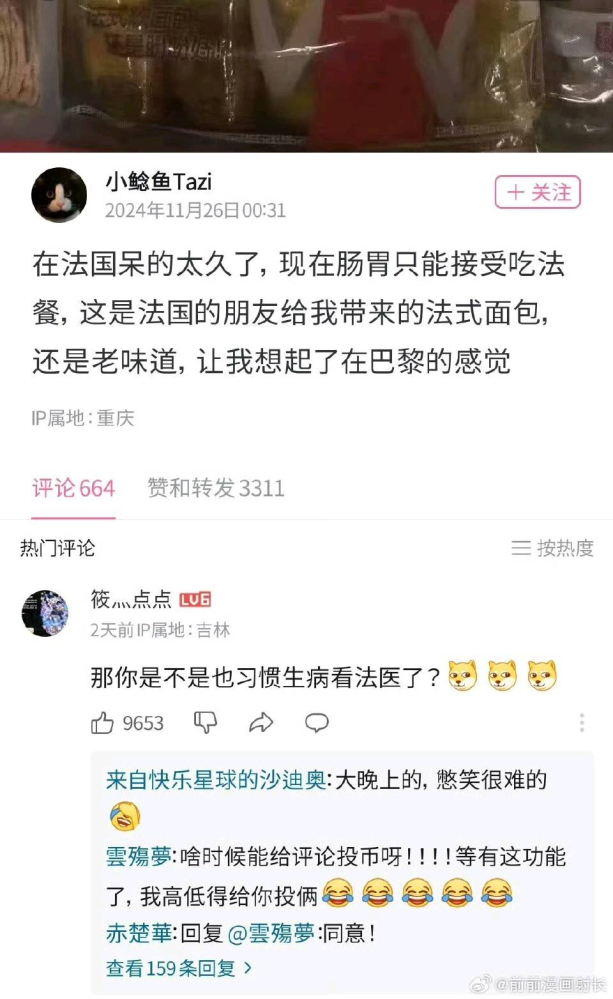Change comment sorting via 按热度

point(552,548)
